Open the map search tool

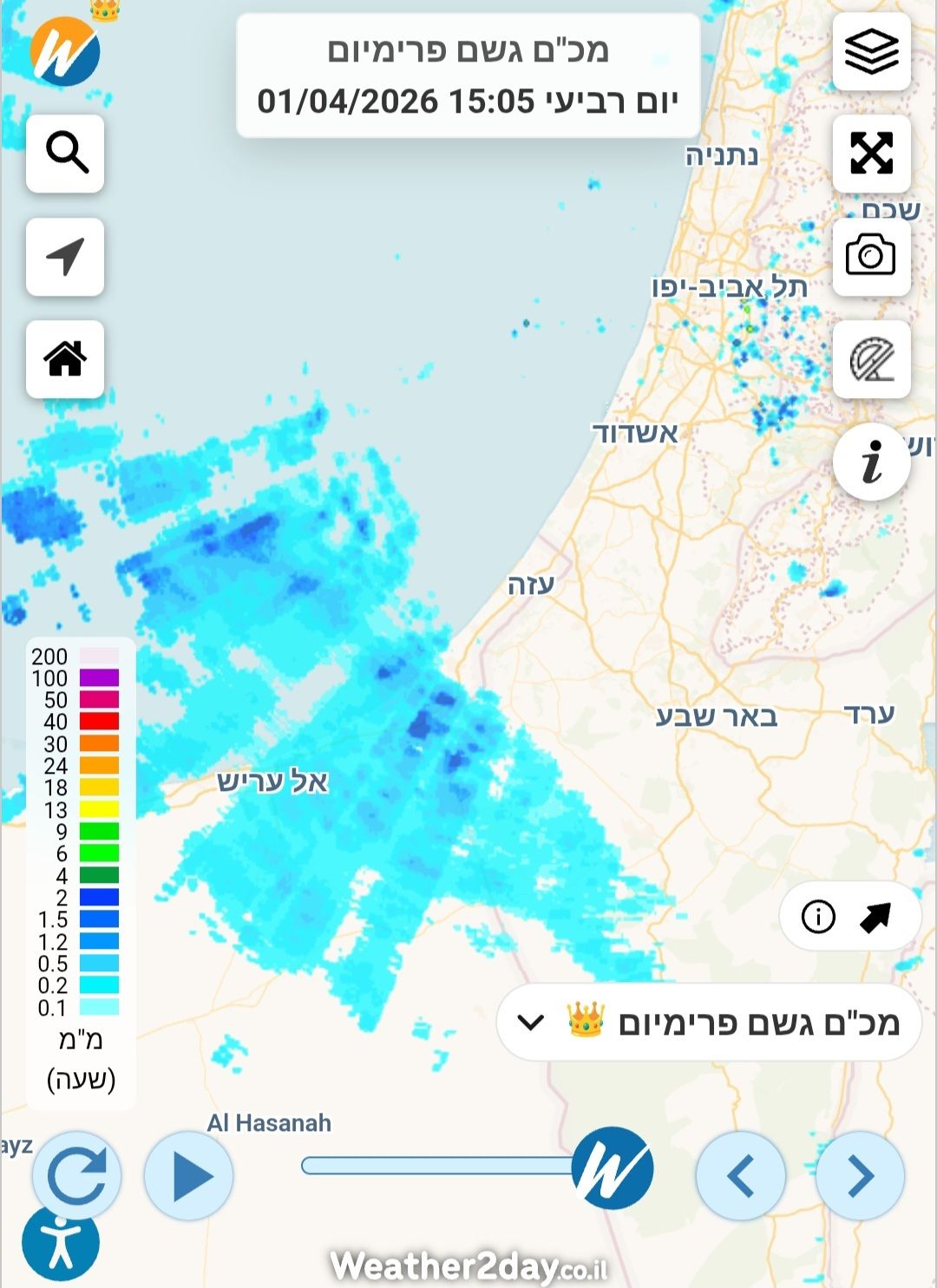coord(65,154)
